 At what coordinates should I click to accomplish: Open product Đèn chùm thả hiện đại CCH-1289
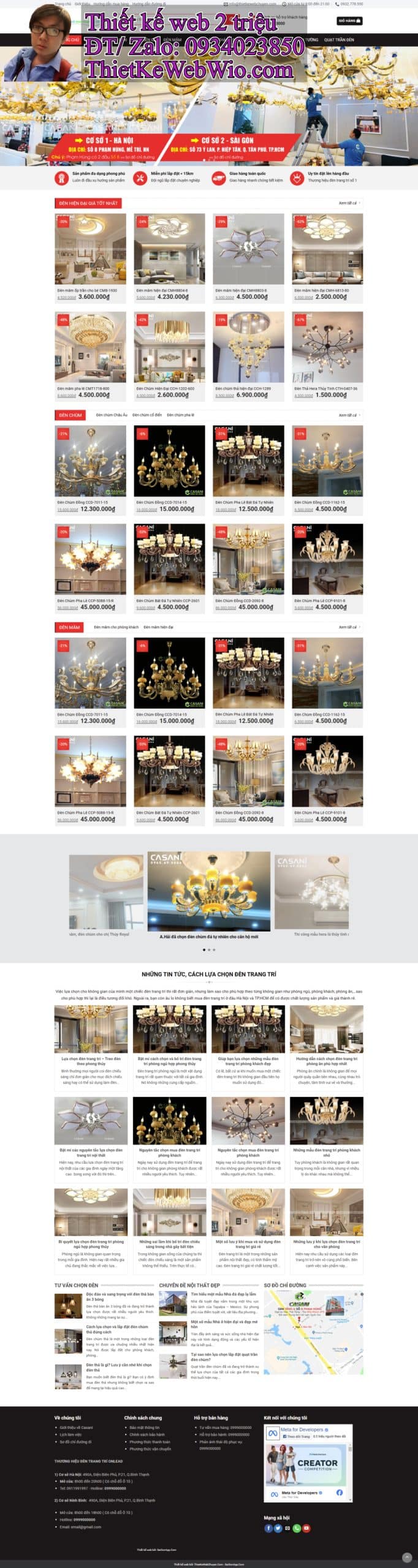(248, 347)
